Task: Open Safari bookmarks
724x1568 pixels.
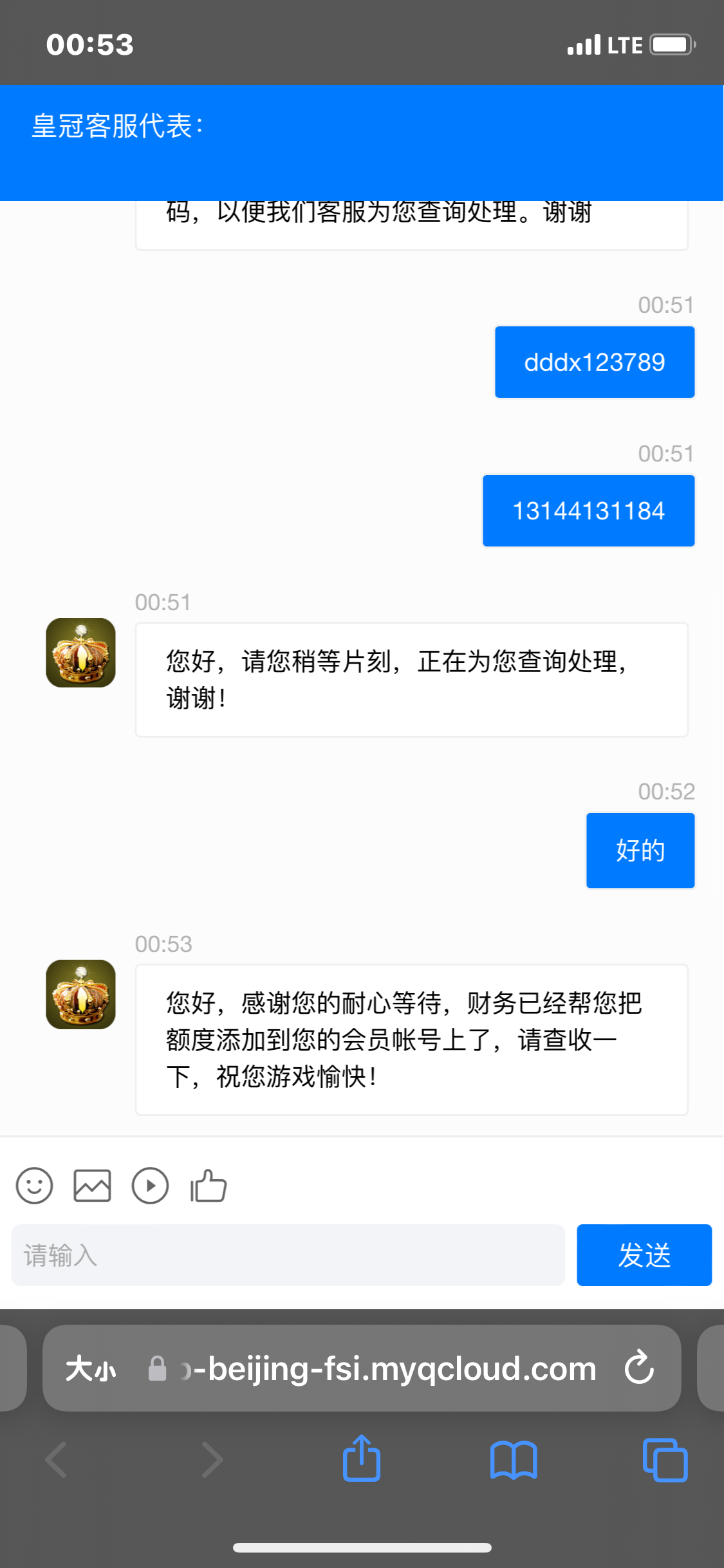Action: pos(513,1460)
